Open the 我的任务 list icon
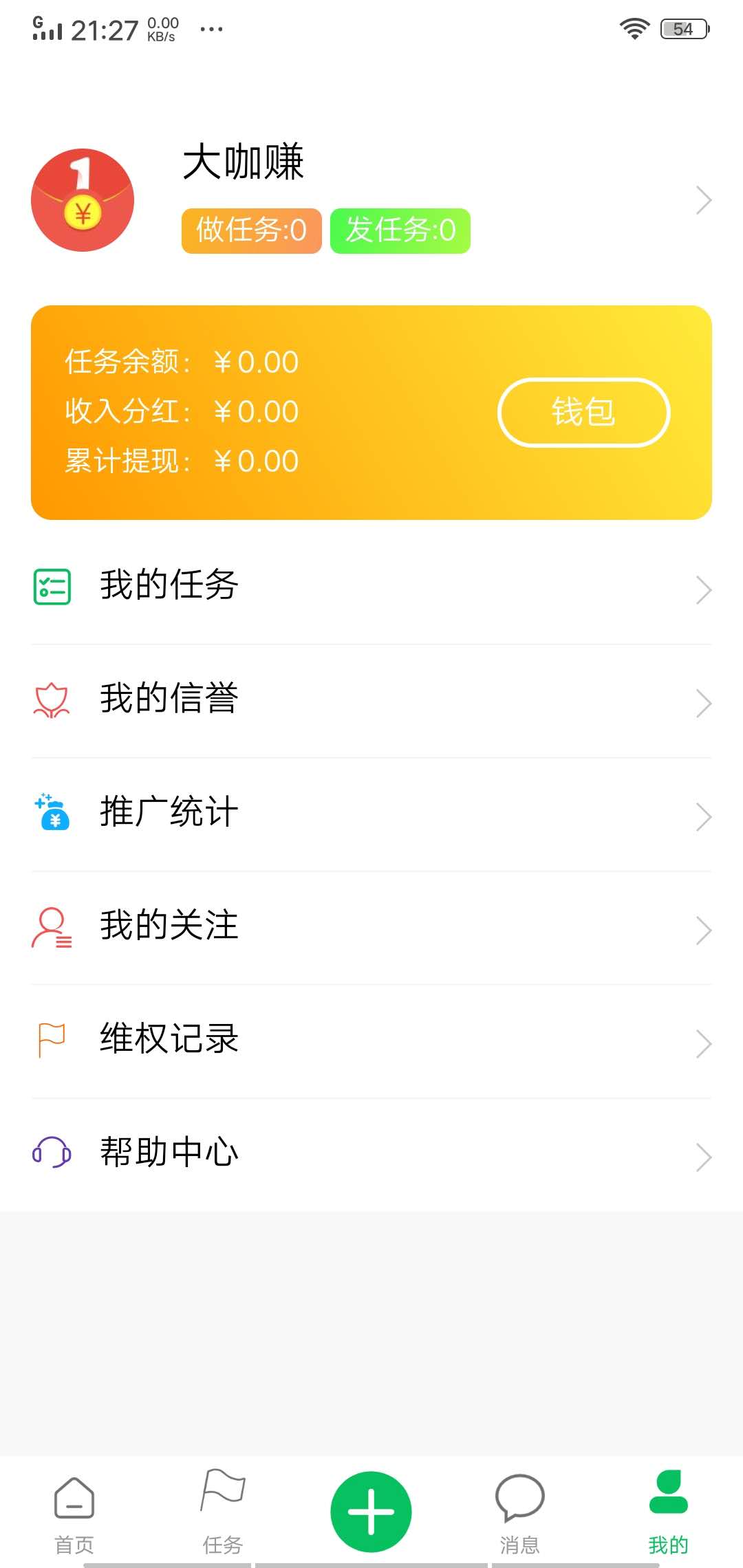This screenshot has height=1568, width=743. (x=52, y=587)
